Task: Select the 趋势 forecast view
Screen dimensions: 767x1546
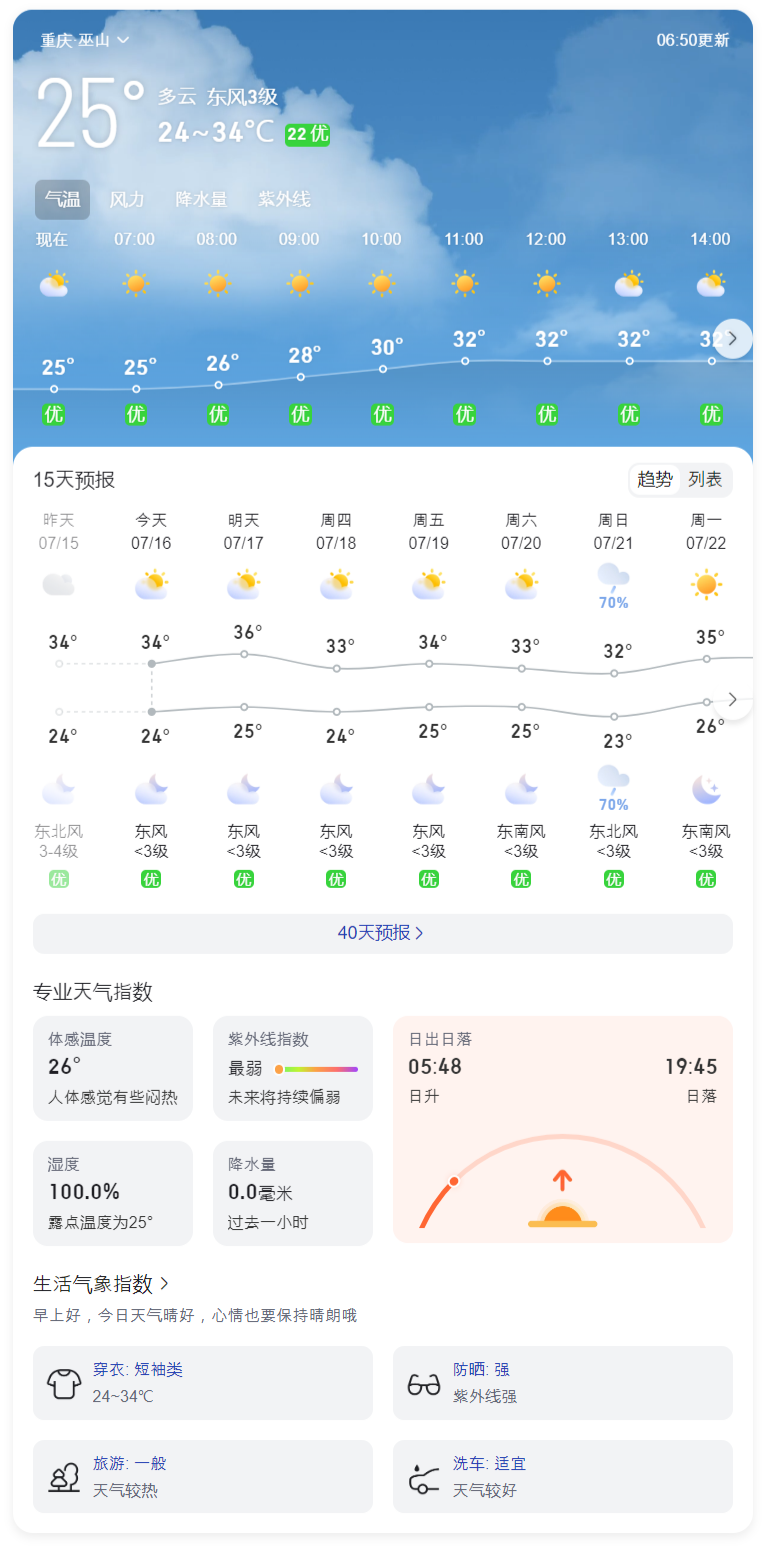Action: point(655,480)
